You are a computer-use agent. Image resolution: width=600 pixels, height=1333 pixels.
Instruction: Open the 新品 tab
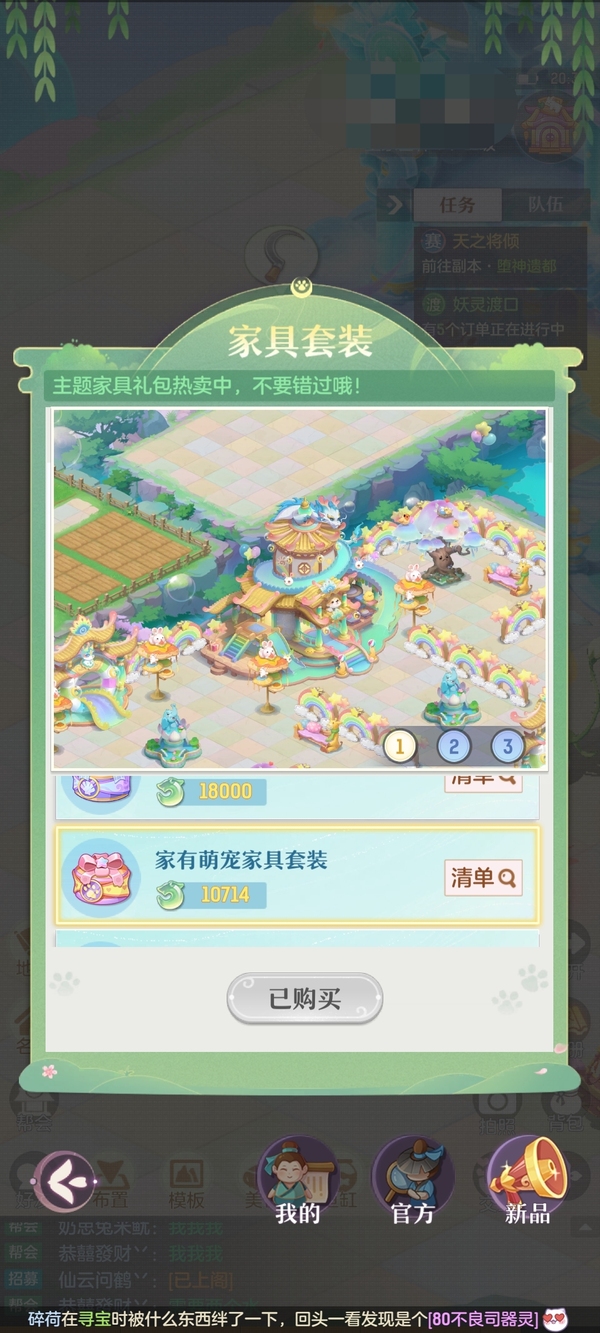coord(527,1181)
